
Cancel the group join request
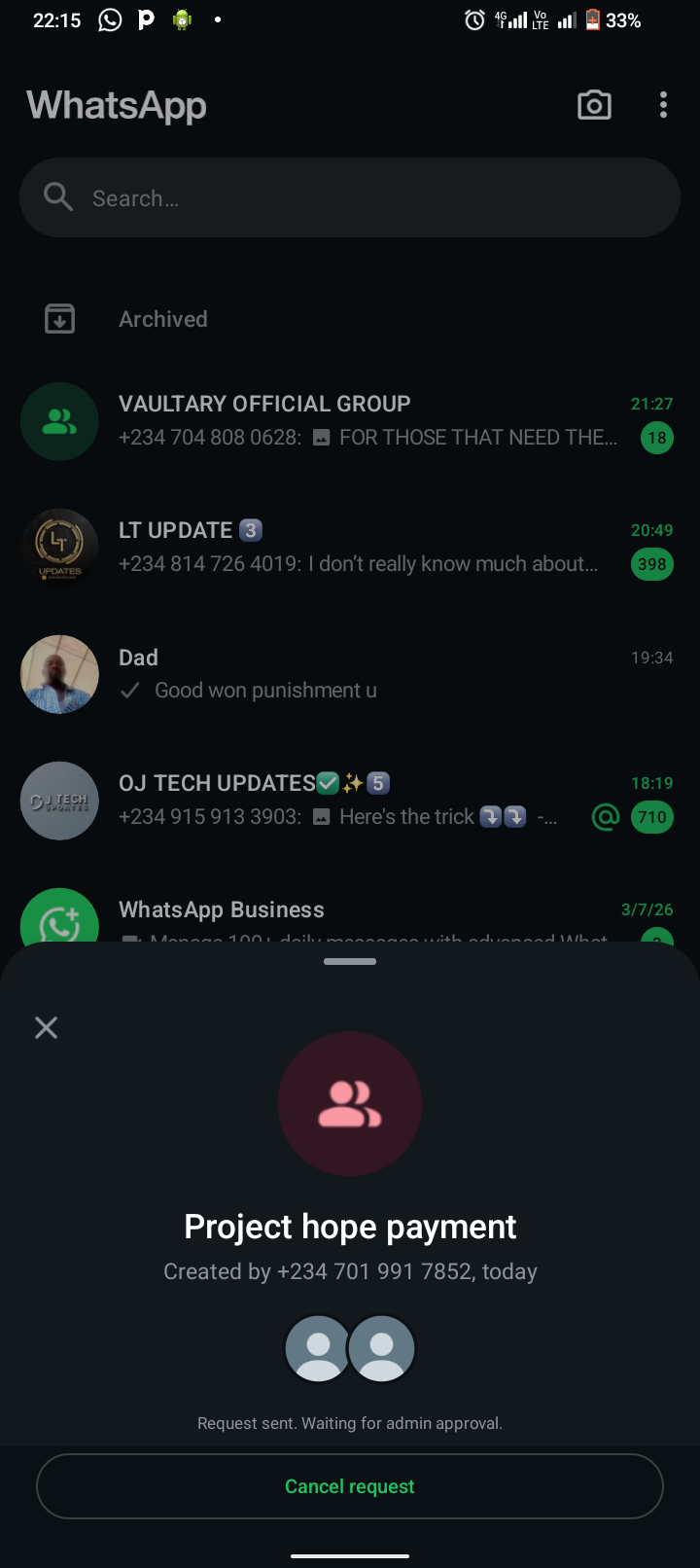350,1486
